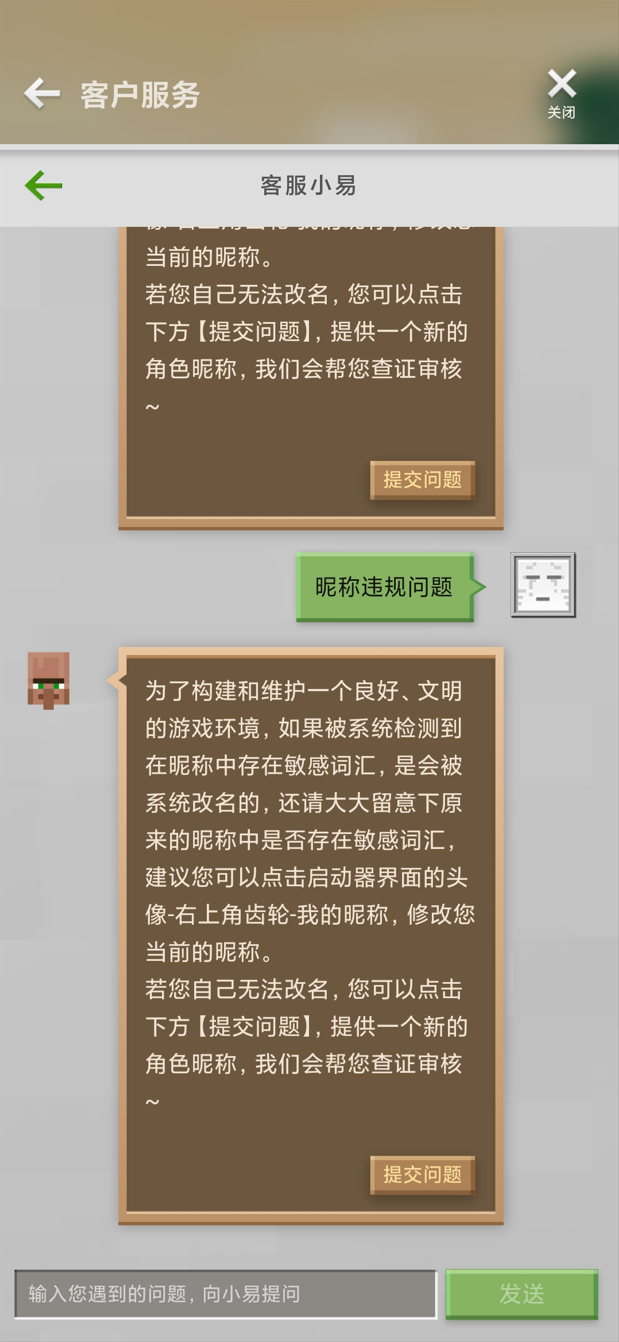Tap the green back arrow beside 客服小易
The width and height of the screenshot is (619, 1342).
pos(44,185)
